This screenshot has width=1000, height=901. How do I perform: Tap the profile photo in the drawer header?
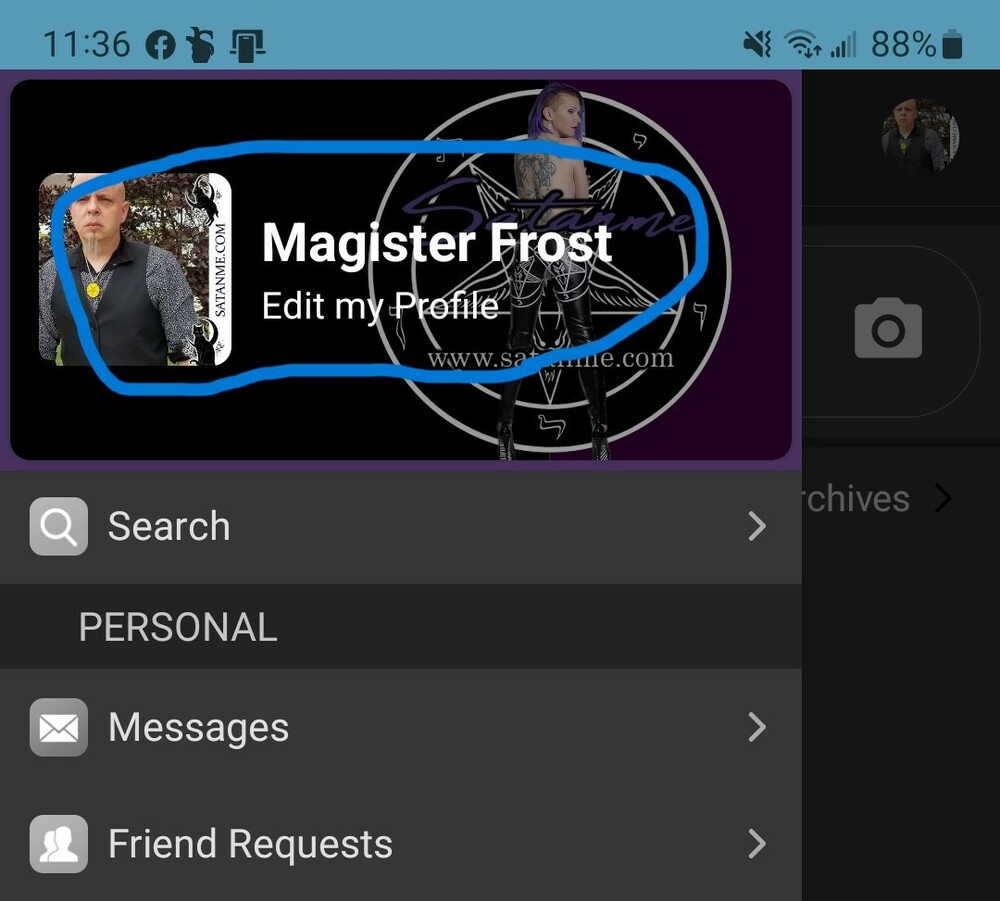pyautogui.click(x=135, y=269)
